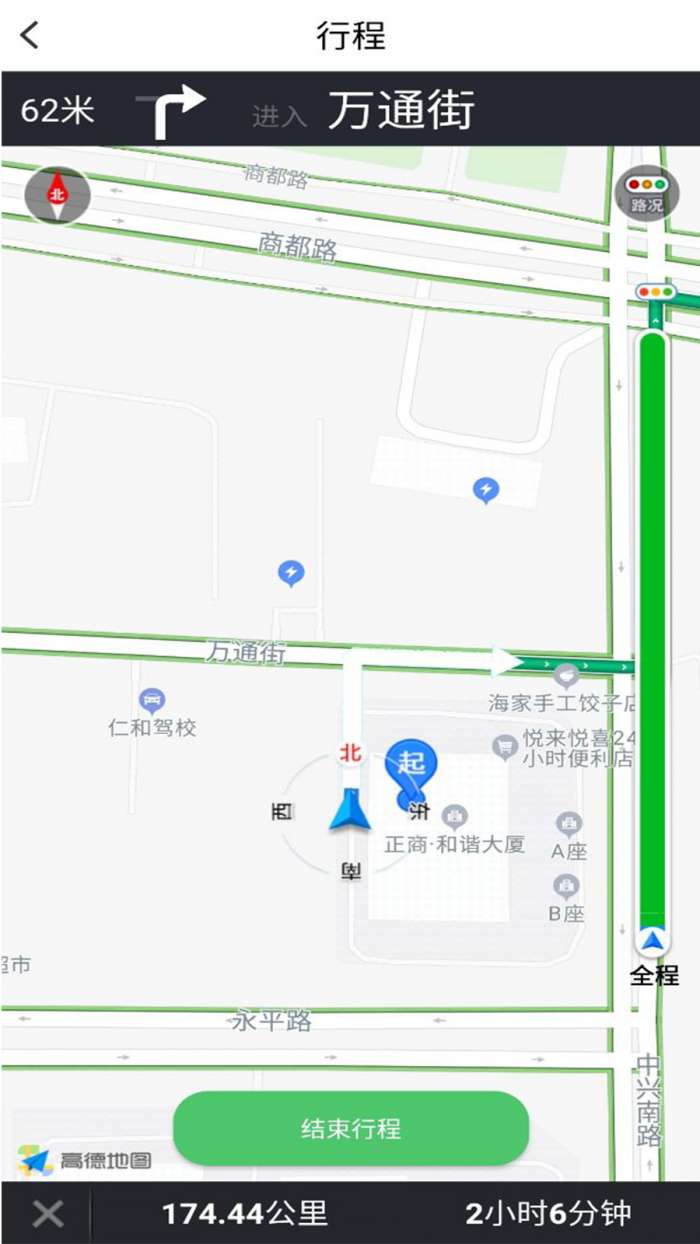Screen dimensions: 700x1244
Task: Tap the green 结束行程 button
Action: [351, 1128]
